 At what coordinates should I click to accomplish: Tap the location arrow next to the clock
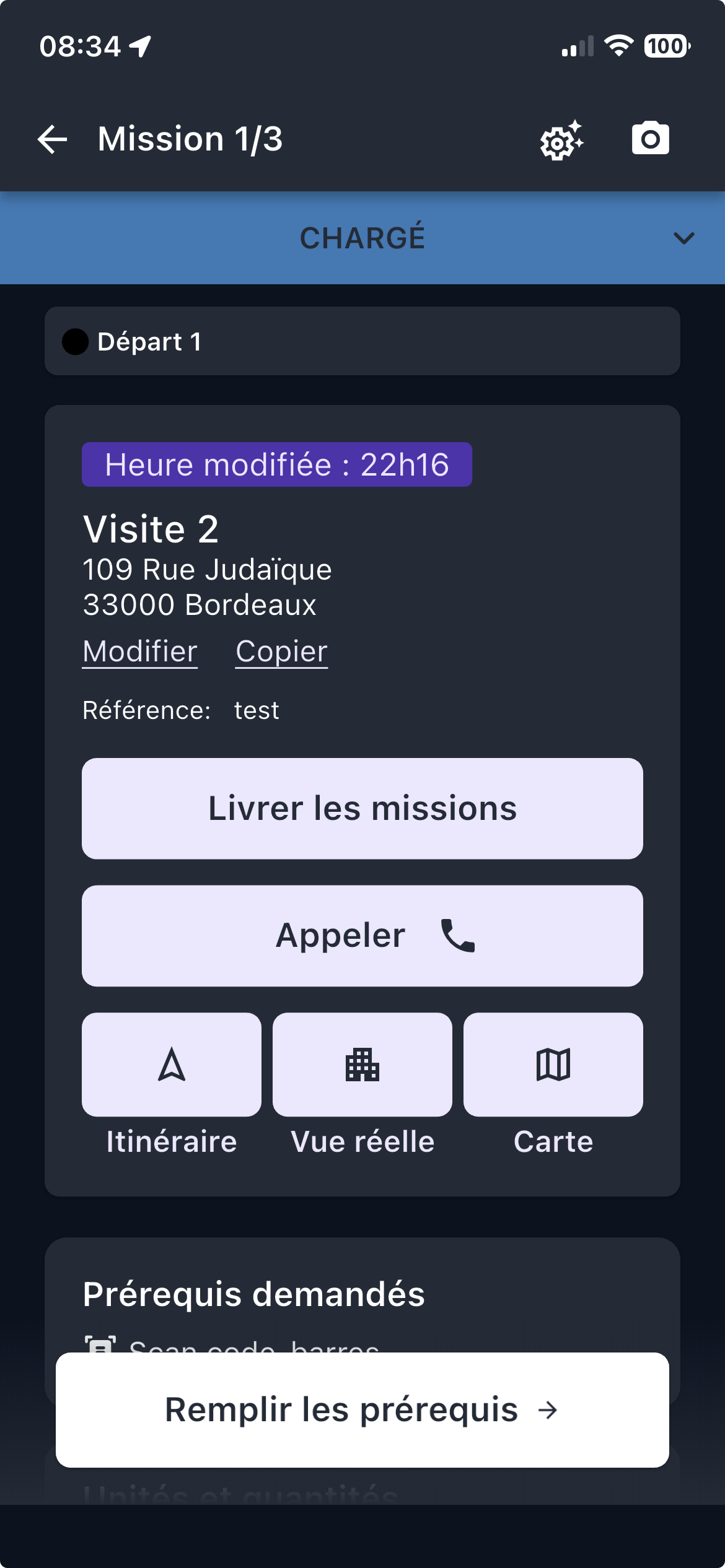pyautogui.click(x=138, y=46)
